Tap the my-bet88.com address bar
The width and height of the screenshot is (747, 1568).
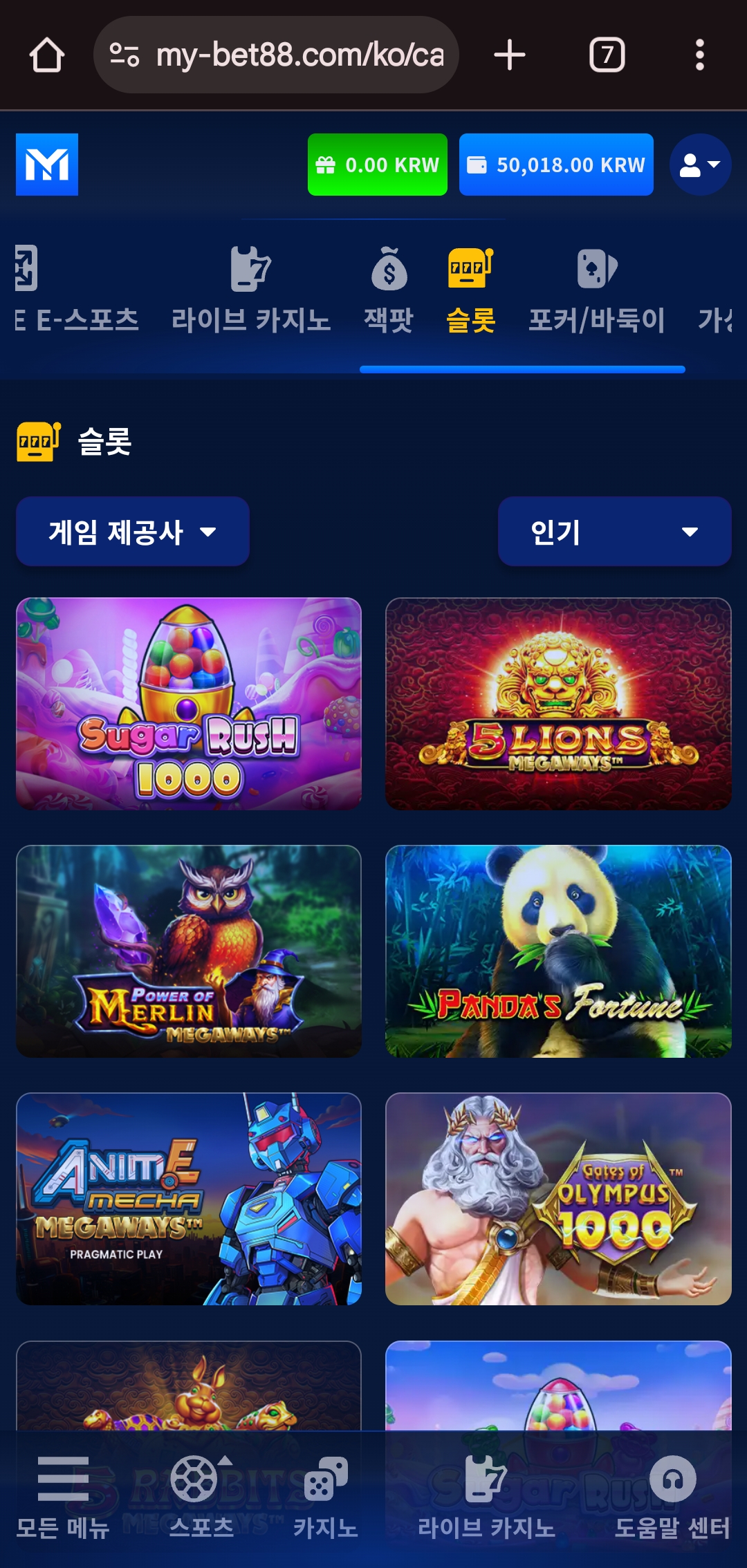(277, 55)
